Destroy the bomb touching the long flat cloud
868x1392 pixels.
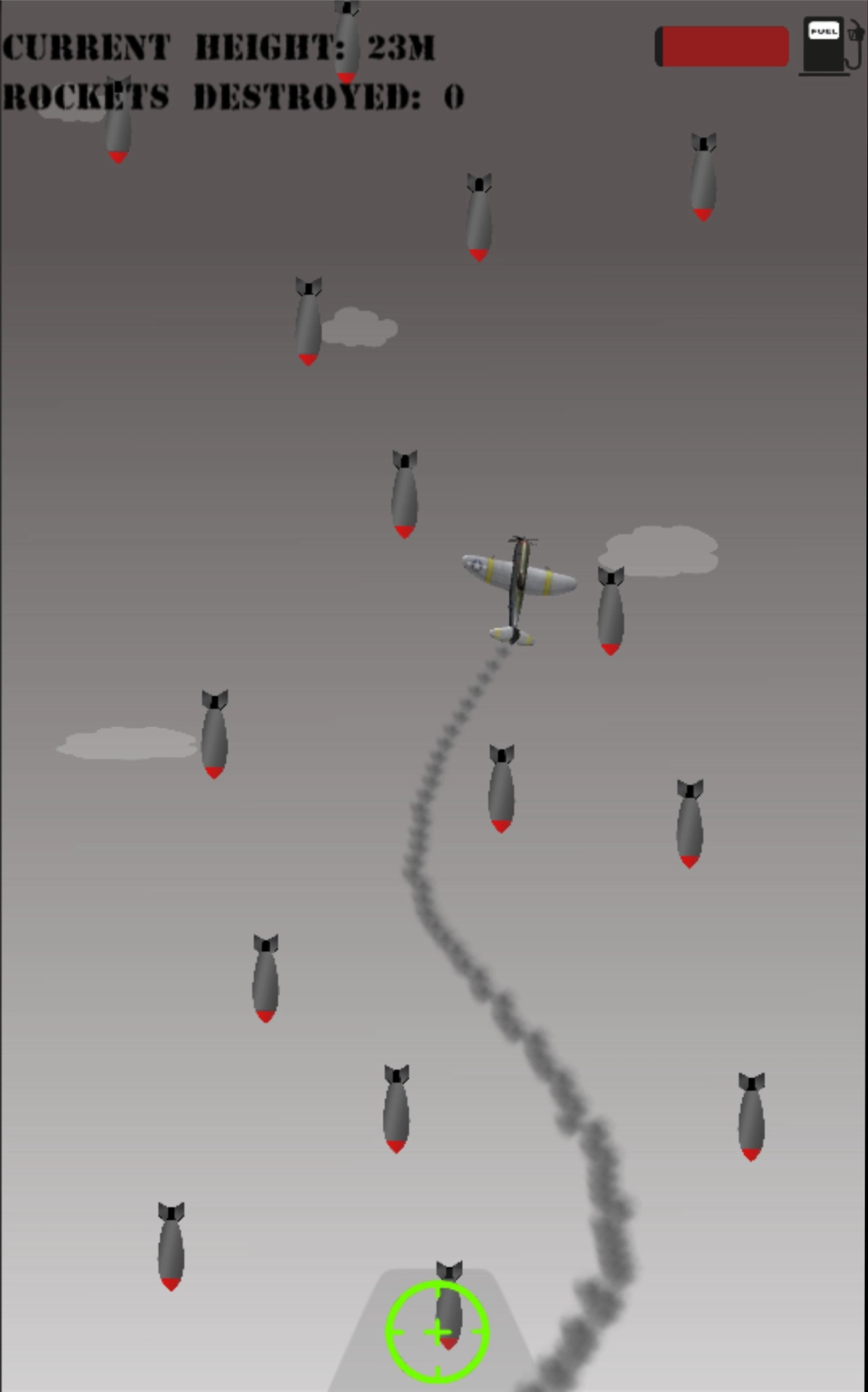click(214, 734)
